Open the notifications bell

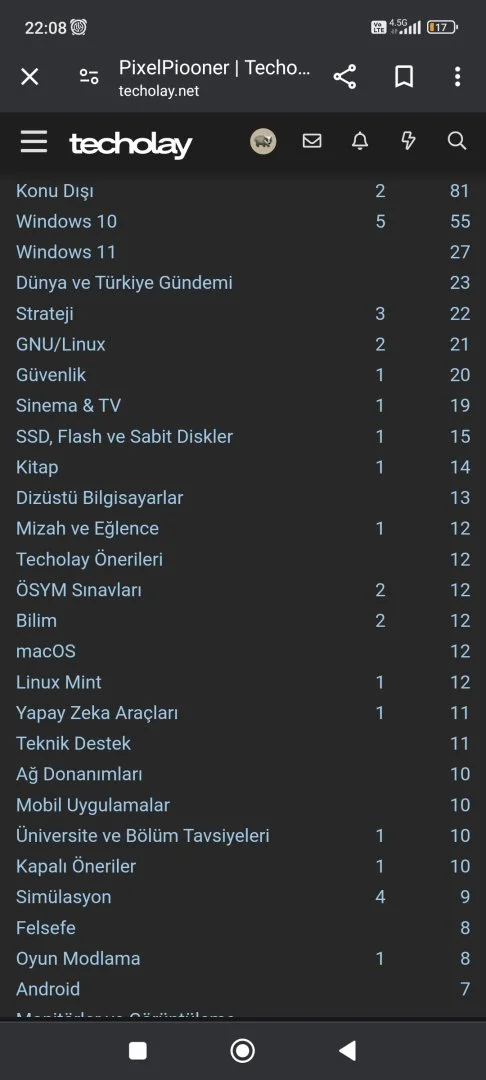click(360, 141)
